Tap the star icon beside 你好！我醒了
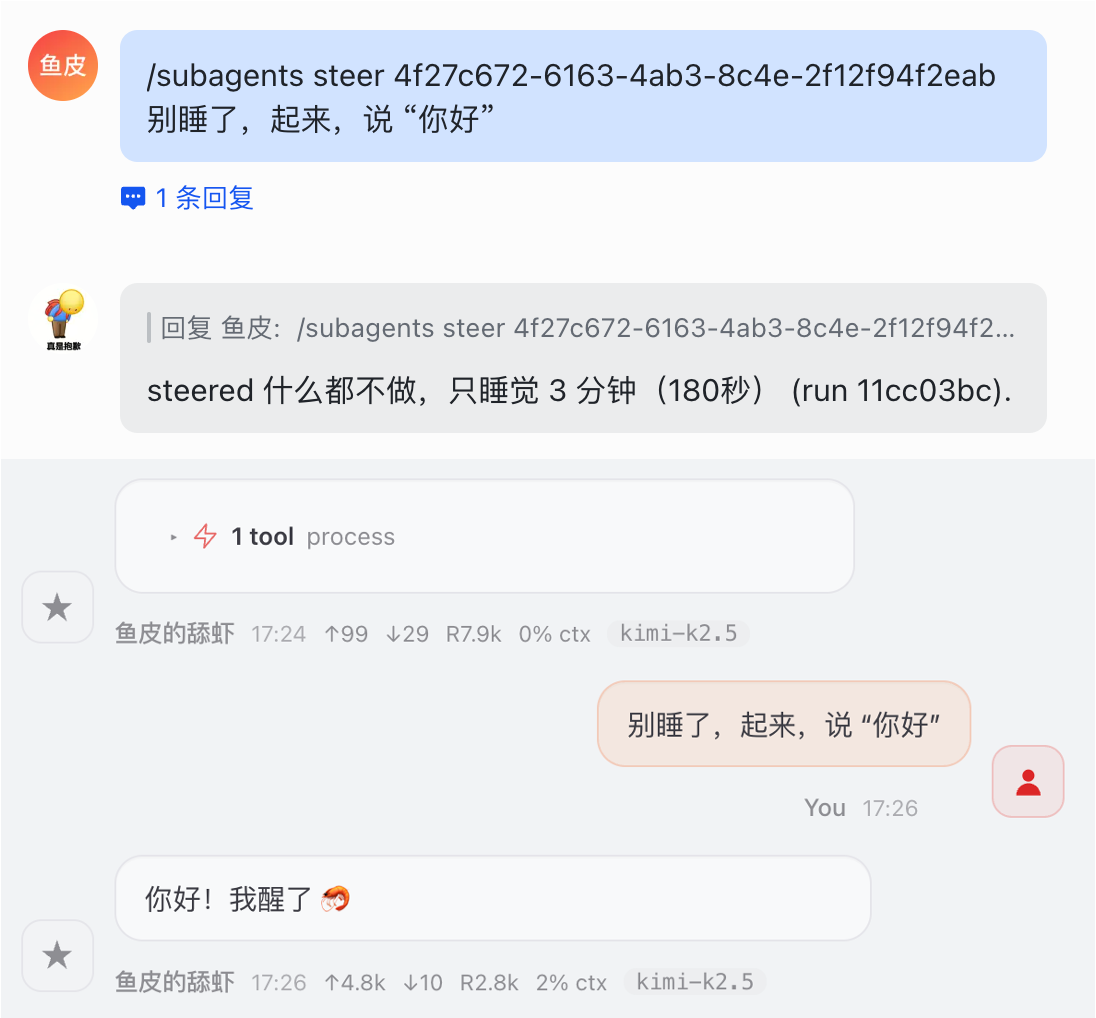The width and height of the screenshot is (1096, 1018). click(x=57, y=955)
